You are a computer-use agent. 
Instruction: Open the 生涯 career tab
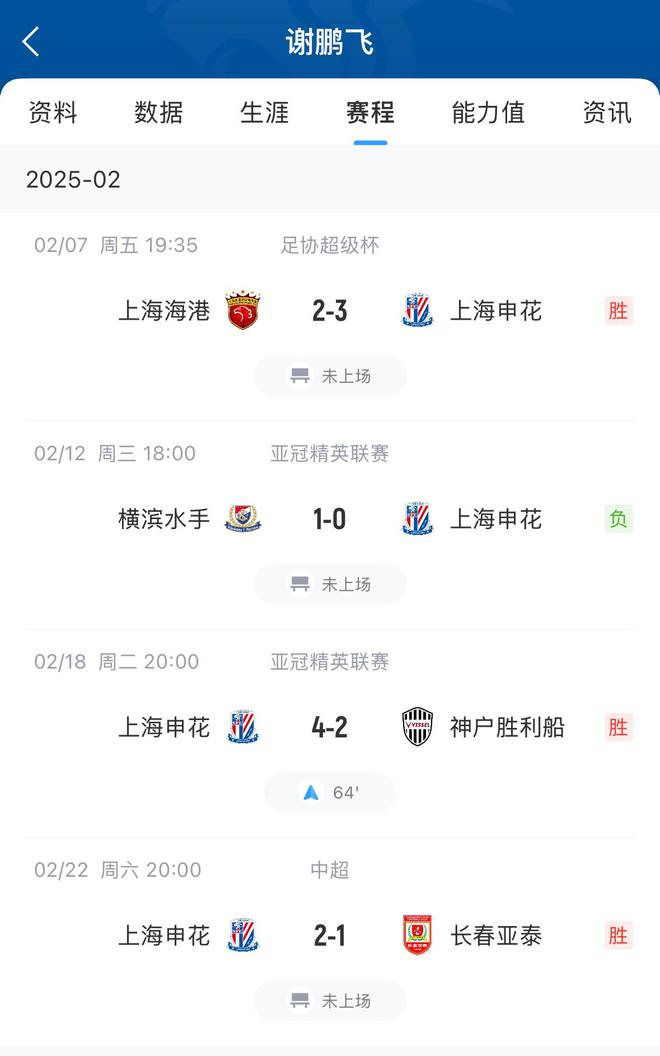(x=265, y=112)
